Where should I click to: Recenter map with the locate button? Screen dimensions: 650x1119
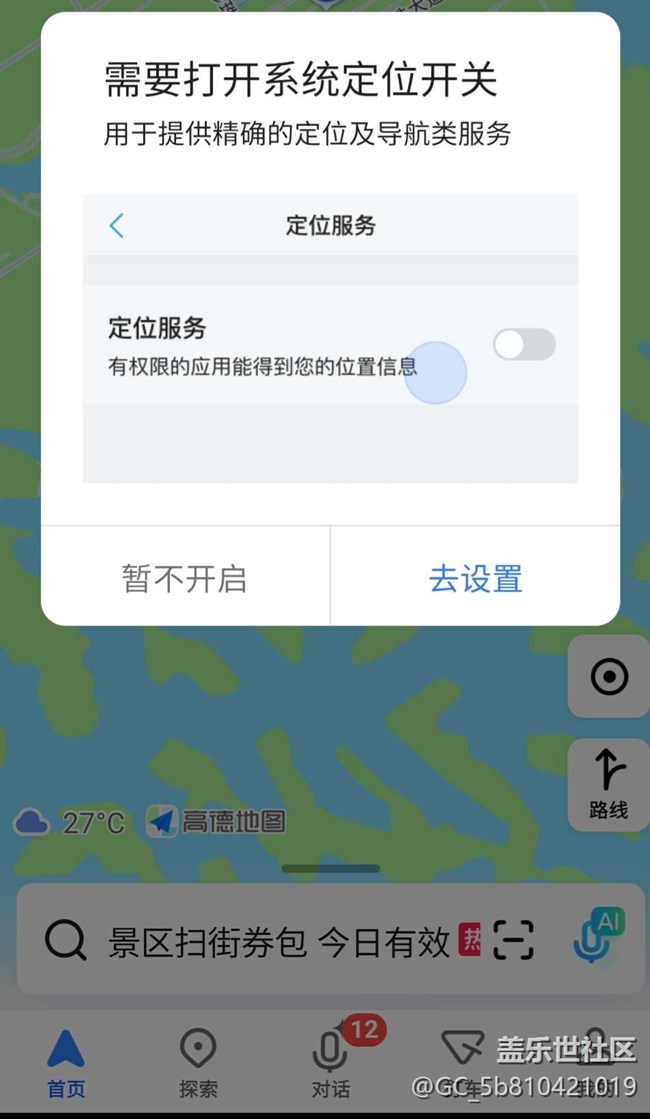coord(608,677)
